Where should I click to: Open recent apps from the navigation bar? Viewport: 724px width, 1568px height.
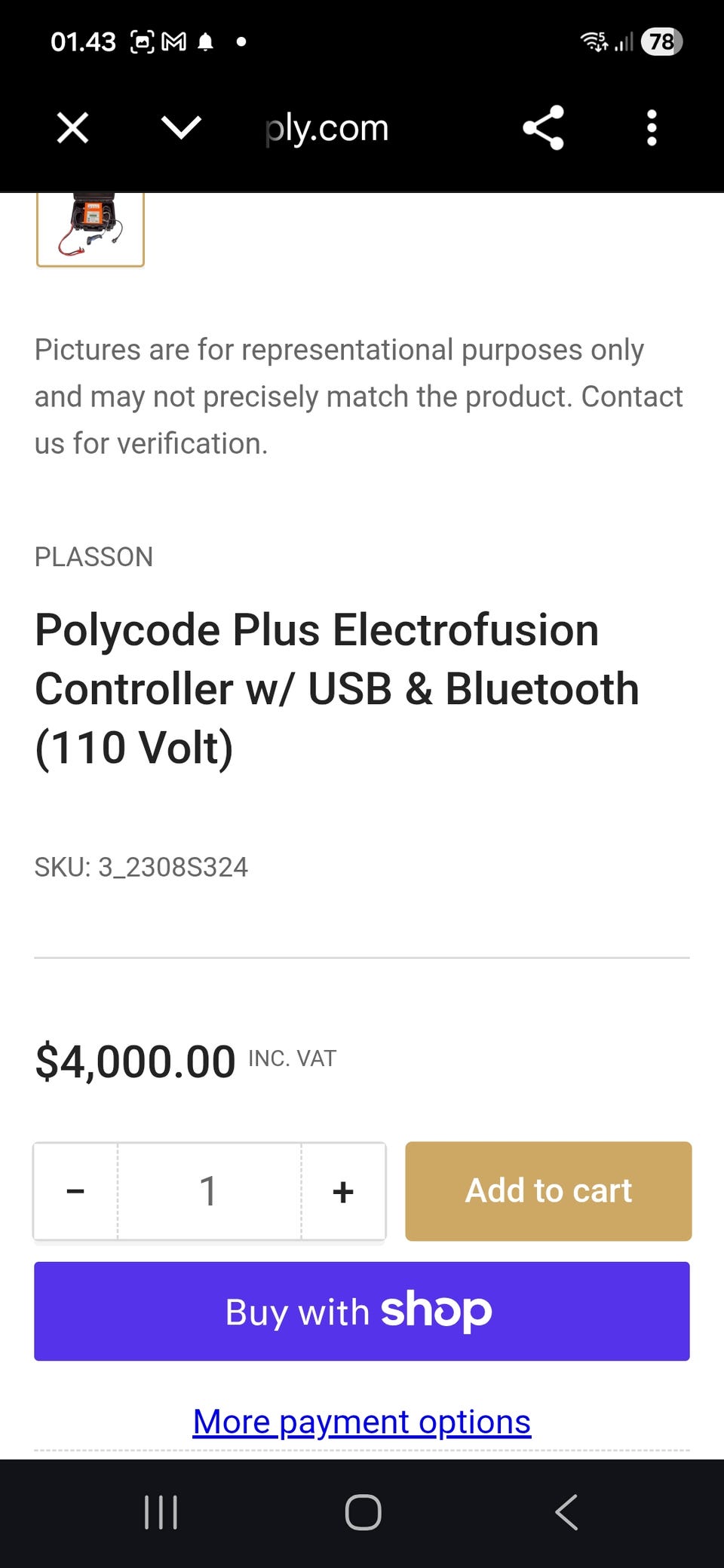tap(161, 1512)
